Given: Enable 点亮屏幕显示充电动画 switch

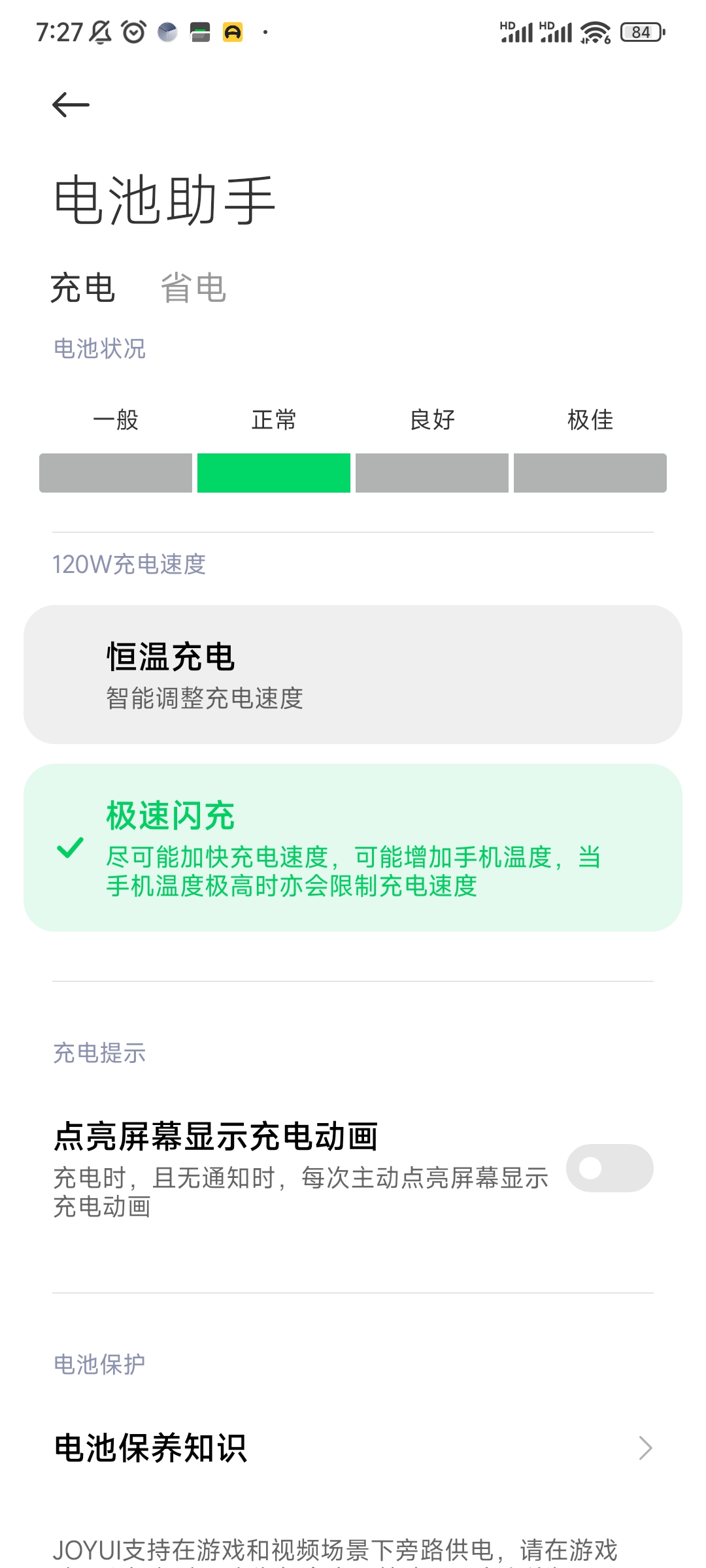Looking at the screenshot, I should point(609,1168).
